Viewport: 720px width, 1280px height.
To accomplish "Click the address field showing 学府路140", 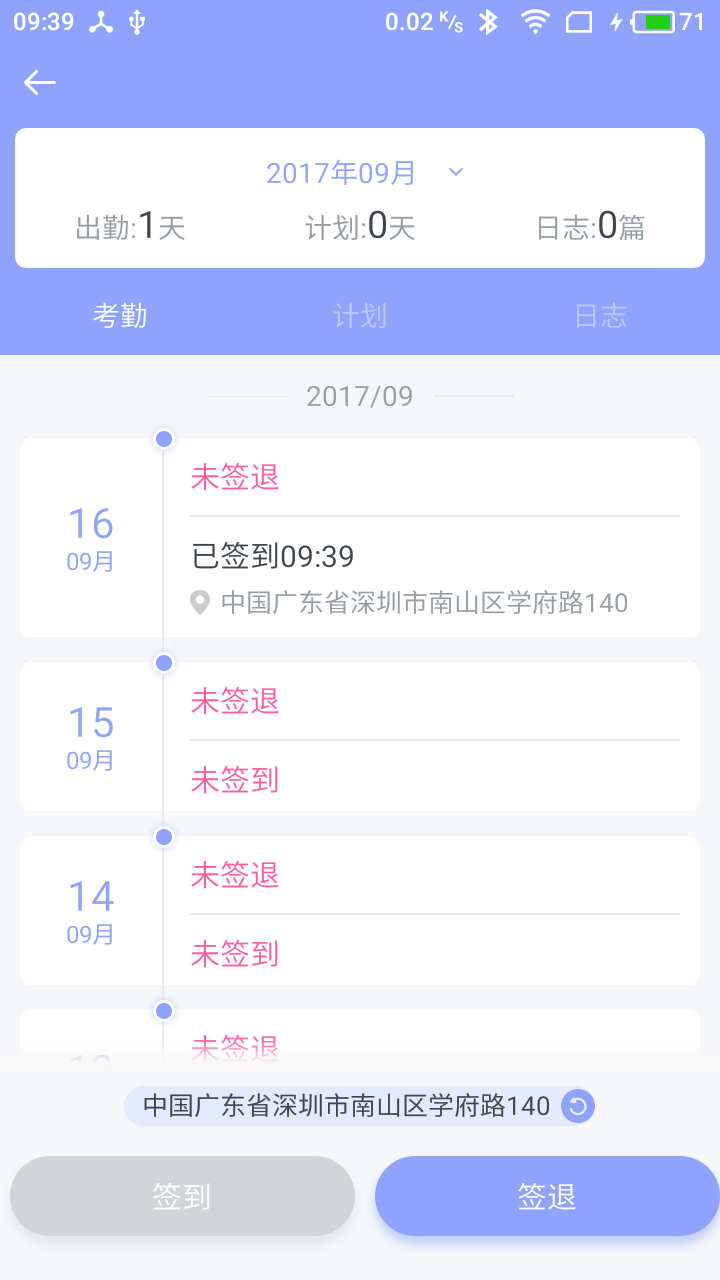I will pos(350,1104).
